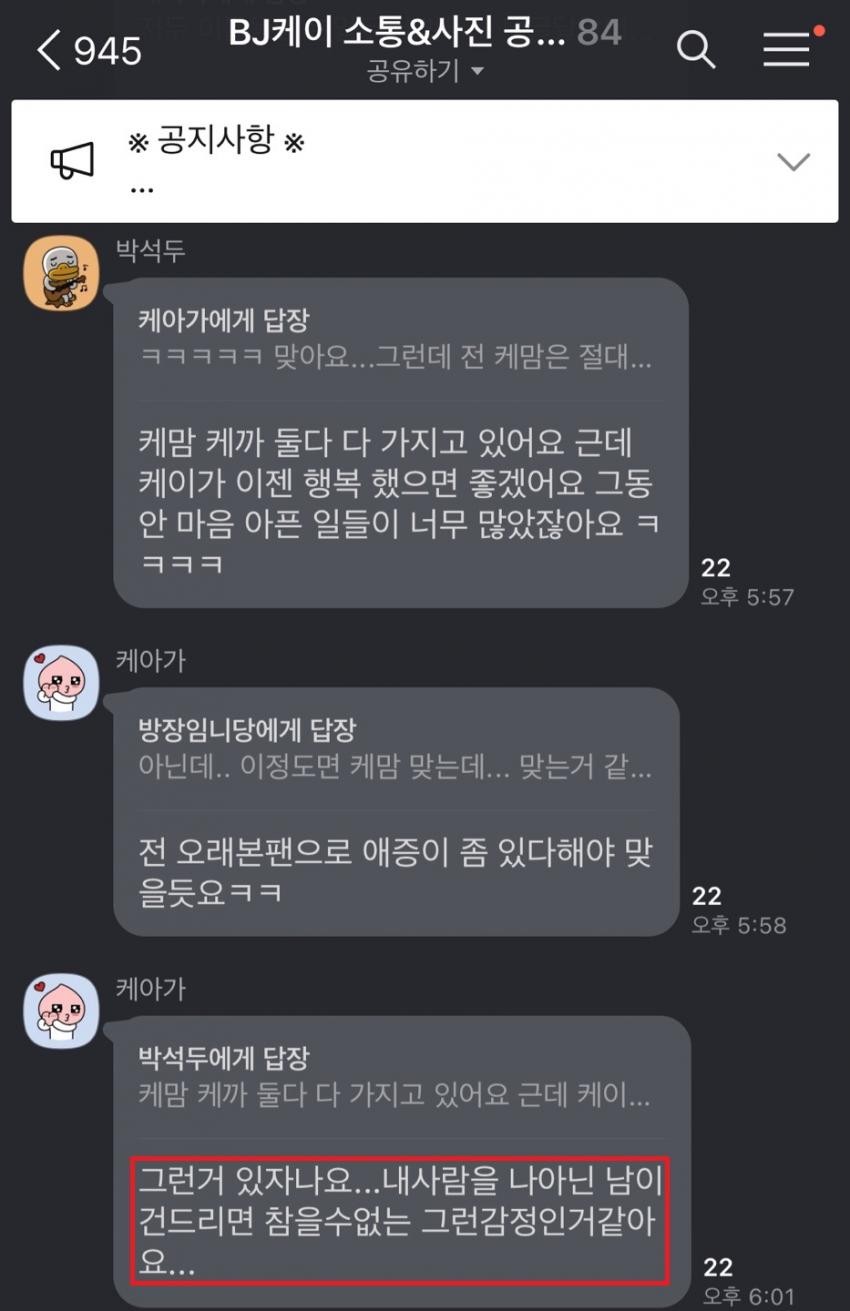The height and width of the screenshot is (1311, 850).
Task: Go back to the chat list
Action: click(x=50, y=50)
